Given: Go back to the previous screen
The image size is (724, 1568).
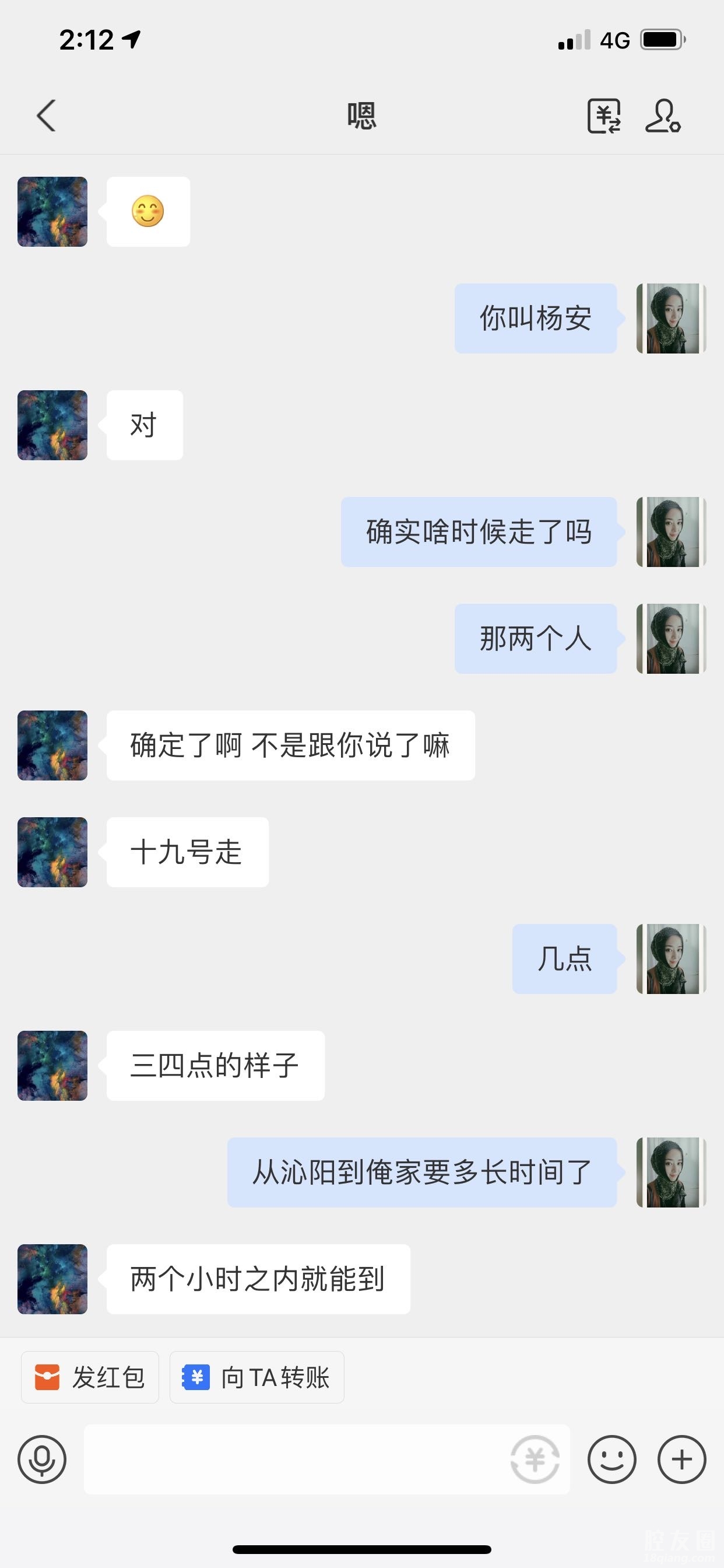Looking at the screenshot, I should point(46,116).
